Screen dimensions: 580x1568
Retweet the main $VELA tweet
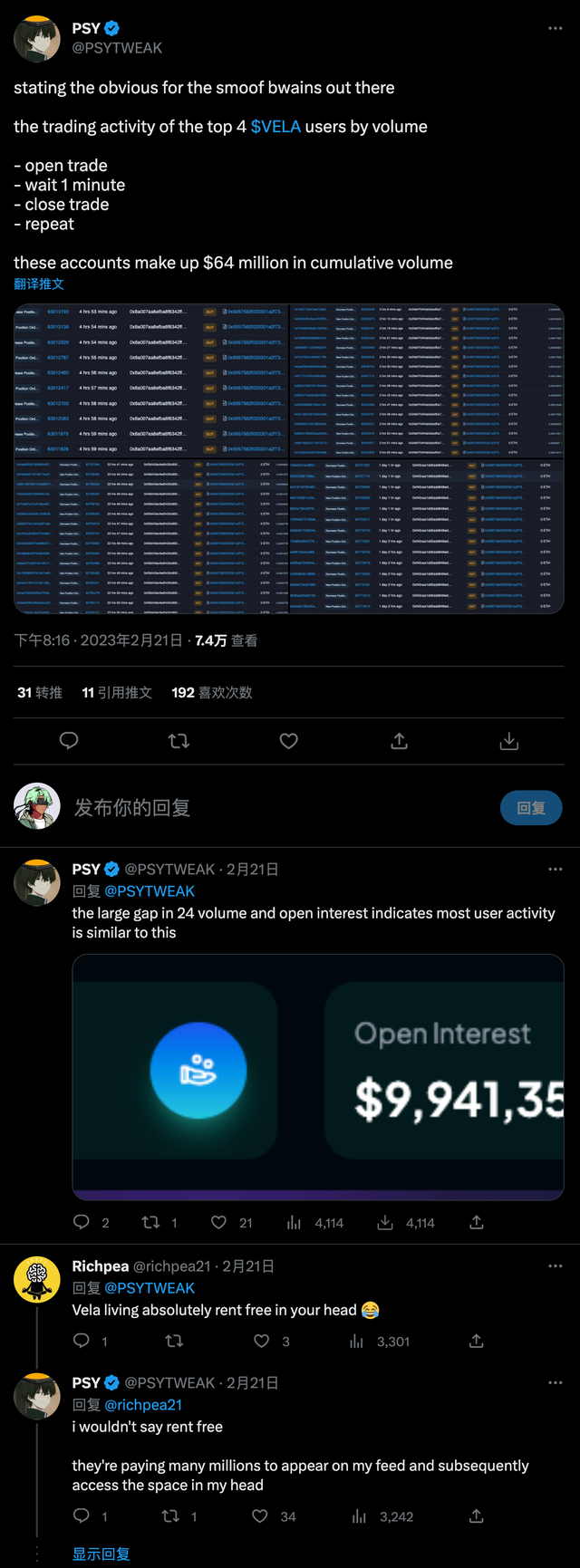pyautogui.click(x=179, y=741)
